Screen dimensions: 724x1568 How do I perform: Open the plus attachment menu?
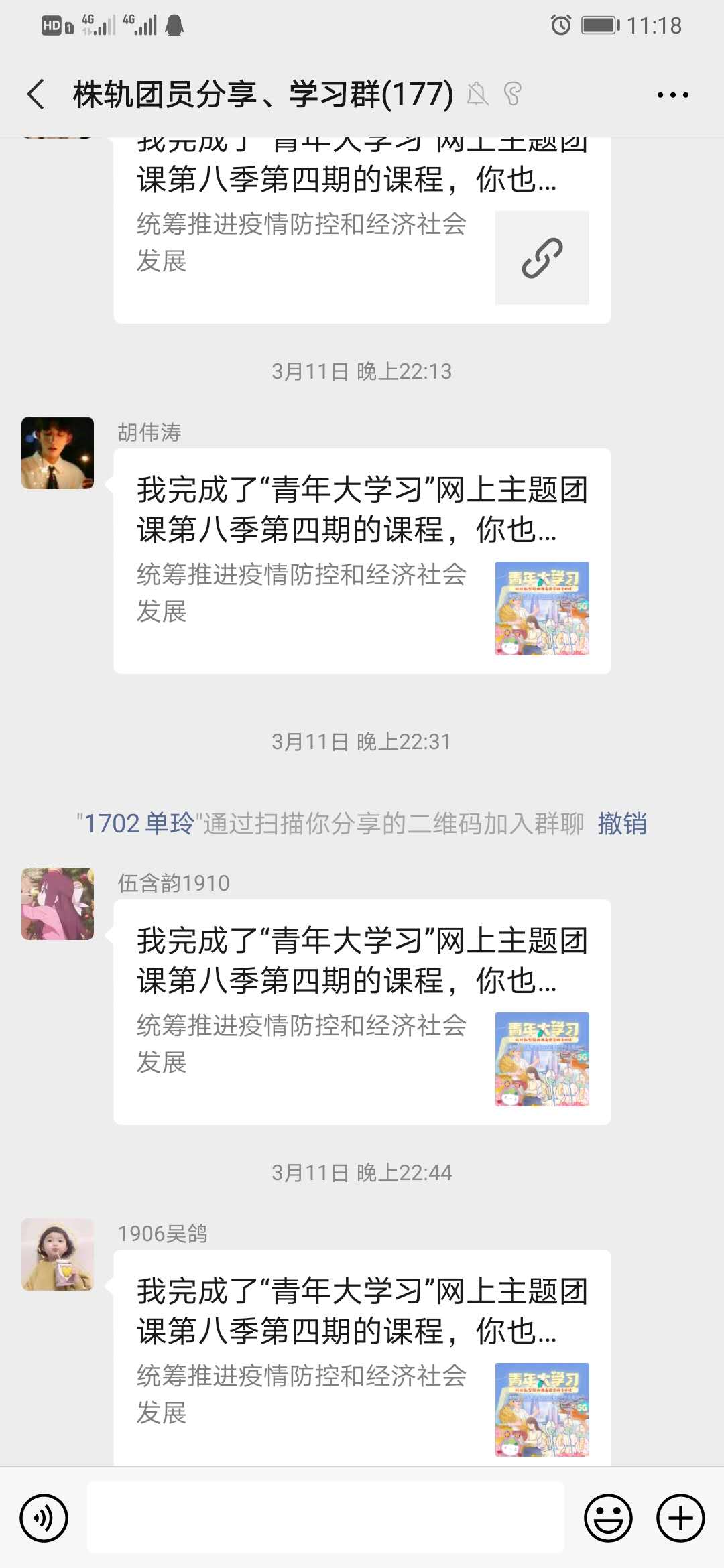[680, 1518]
